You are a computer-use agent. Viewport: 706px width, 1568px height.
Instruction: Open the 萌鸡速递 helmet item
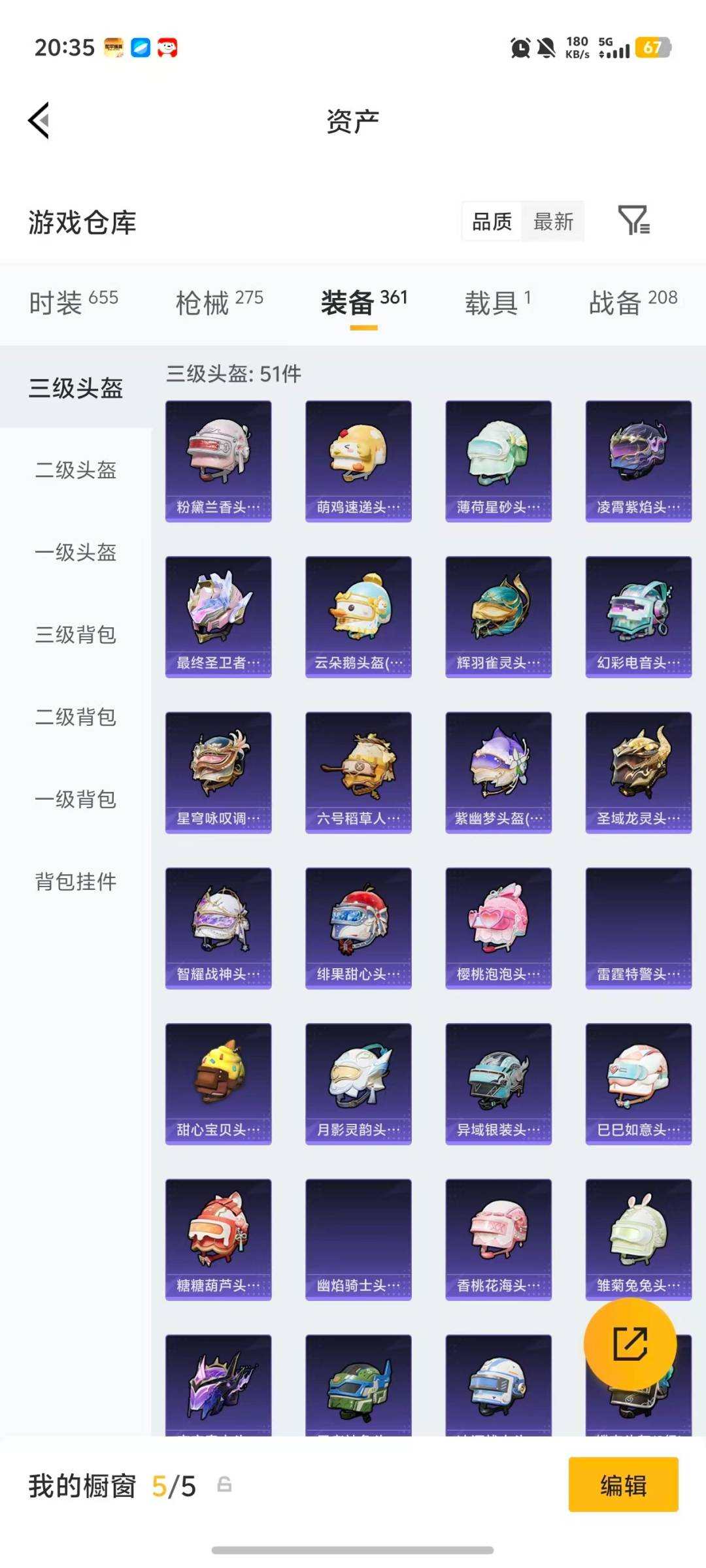(358, 461)
